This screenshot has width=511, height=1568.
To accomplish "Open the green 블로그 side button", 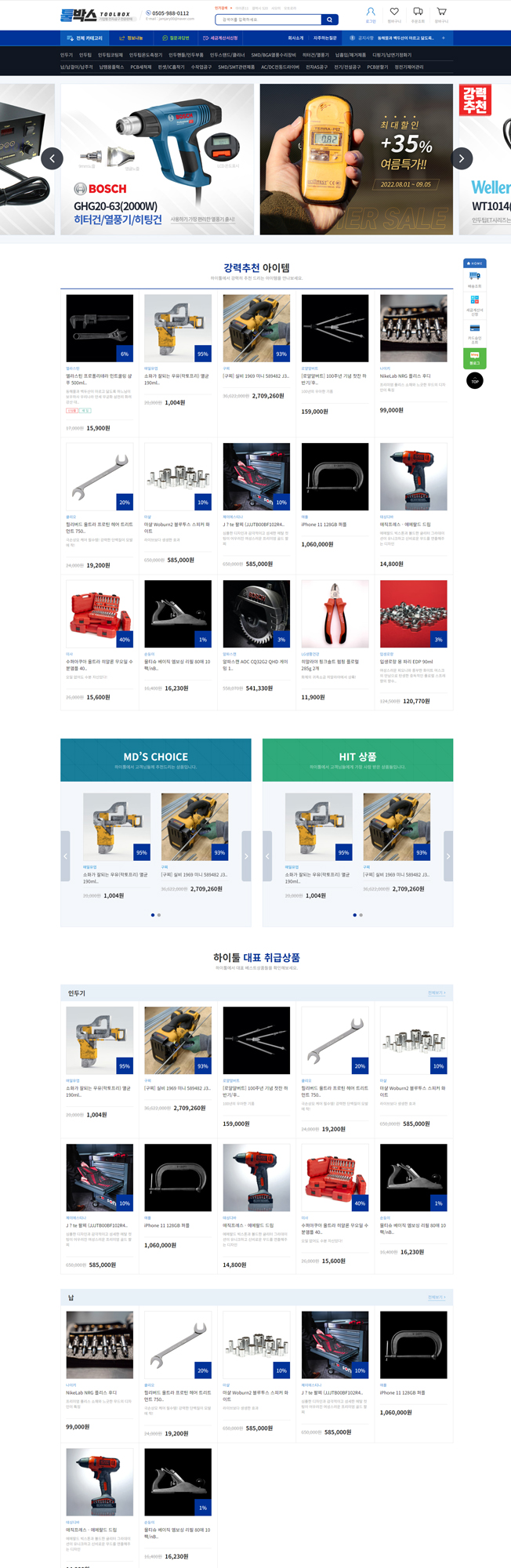I will (474, 358).
